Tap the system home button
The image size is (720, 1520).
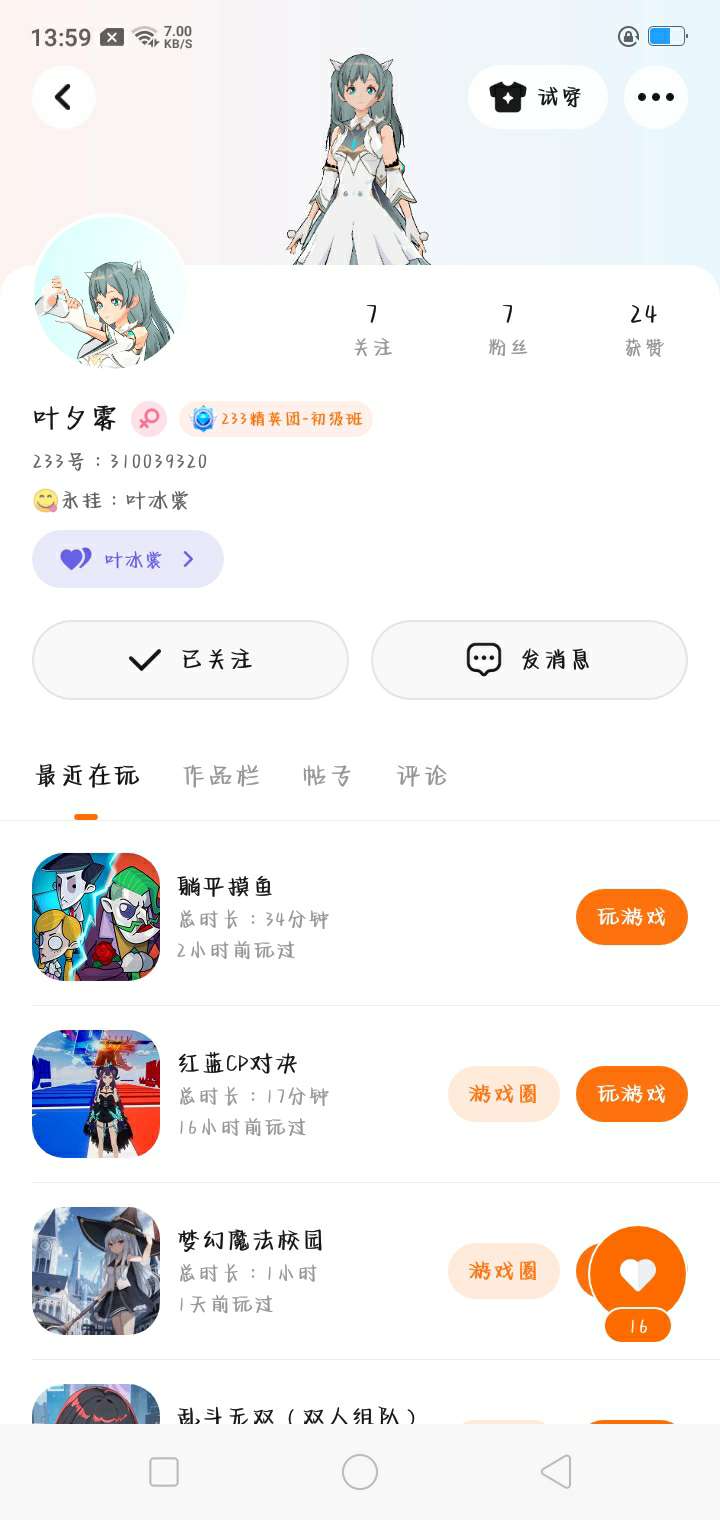[x=360, y=1472]
